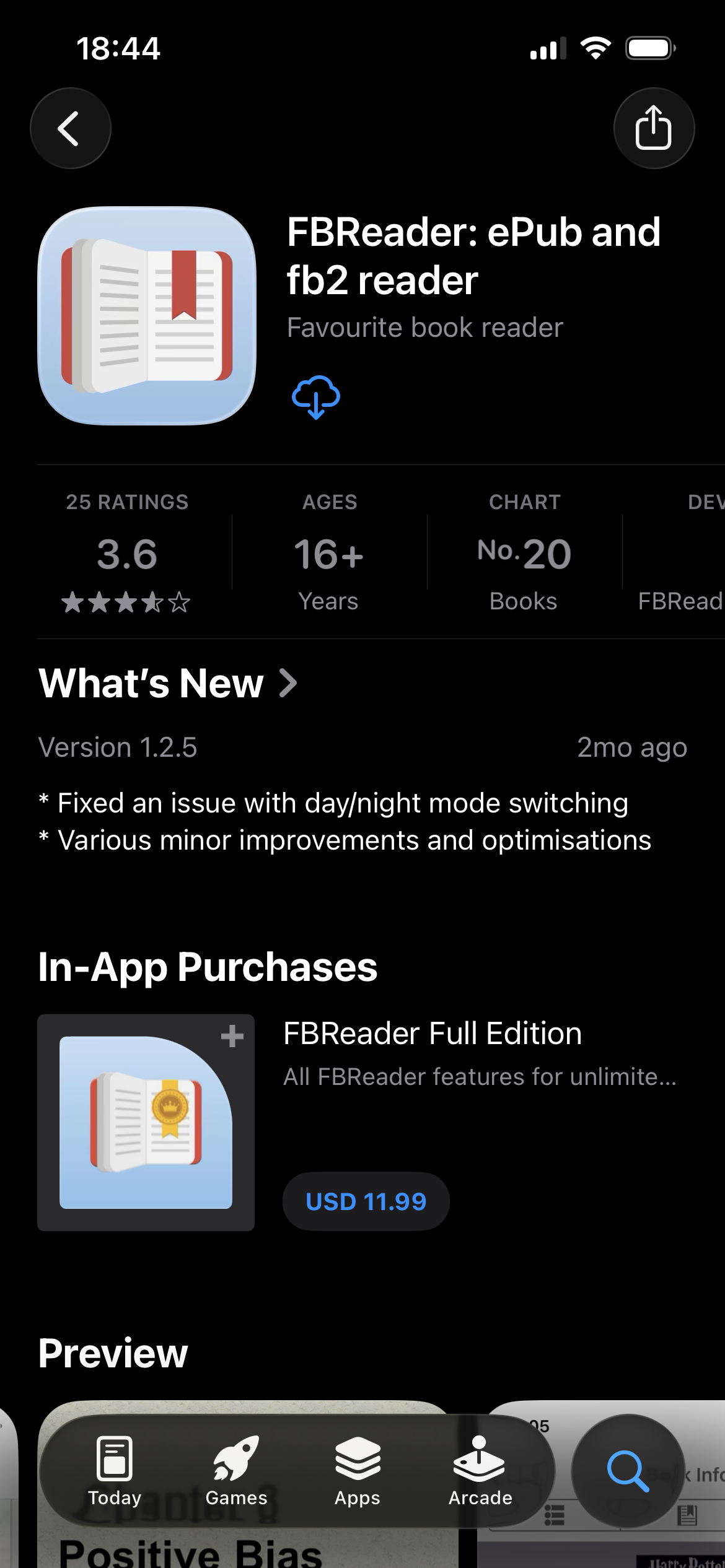This screenshot has height=1568, width=725.
Task: Share the FBReader app page
Action: pos(654,128)
